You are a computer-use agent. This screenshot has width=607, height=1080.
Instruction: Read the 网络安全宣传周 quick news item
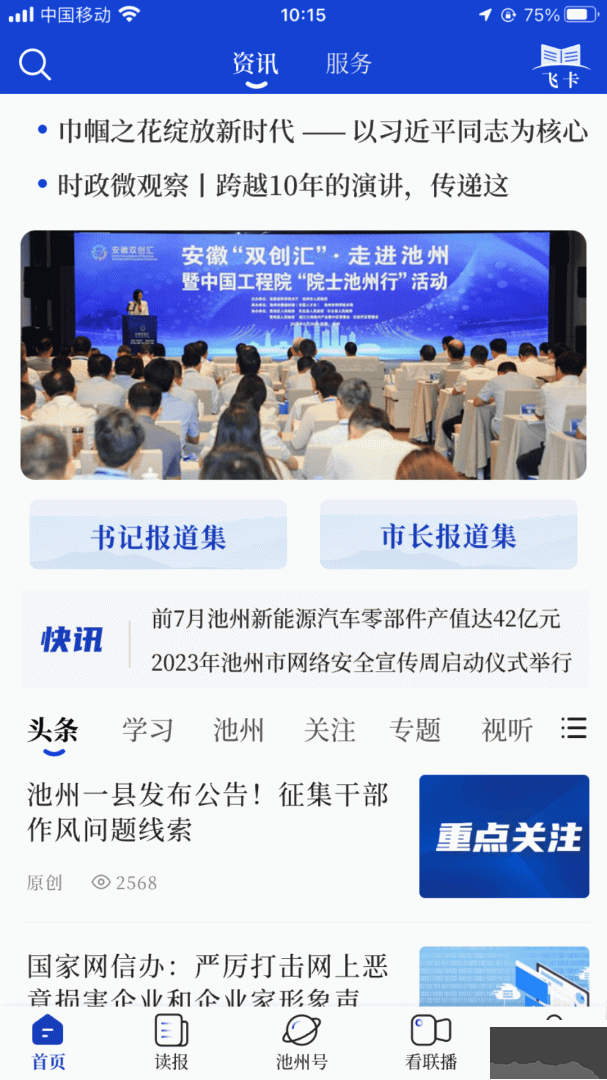[x=361, y=662]
